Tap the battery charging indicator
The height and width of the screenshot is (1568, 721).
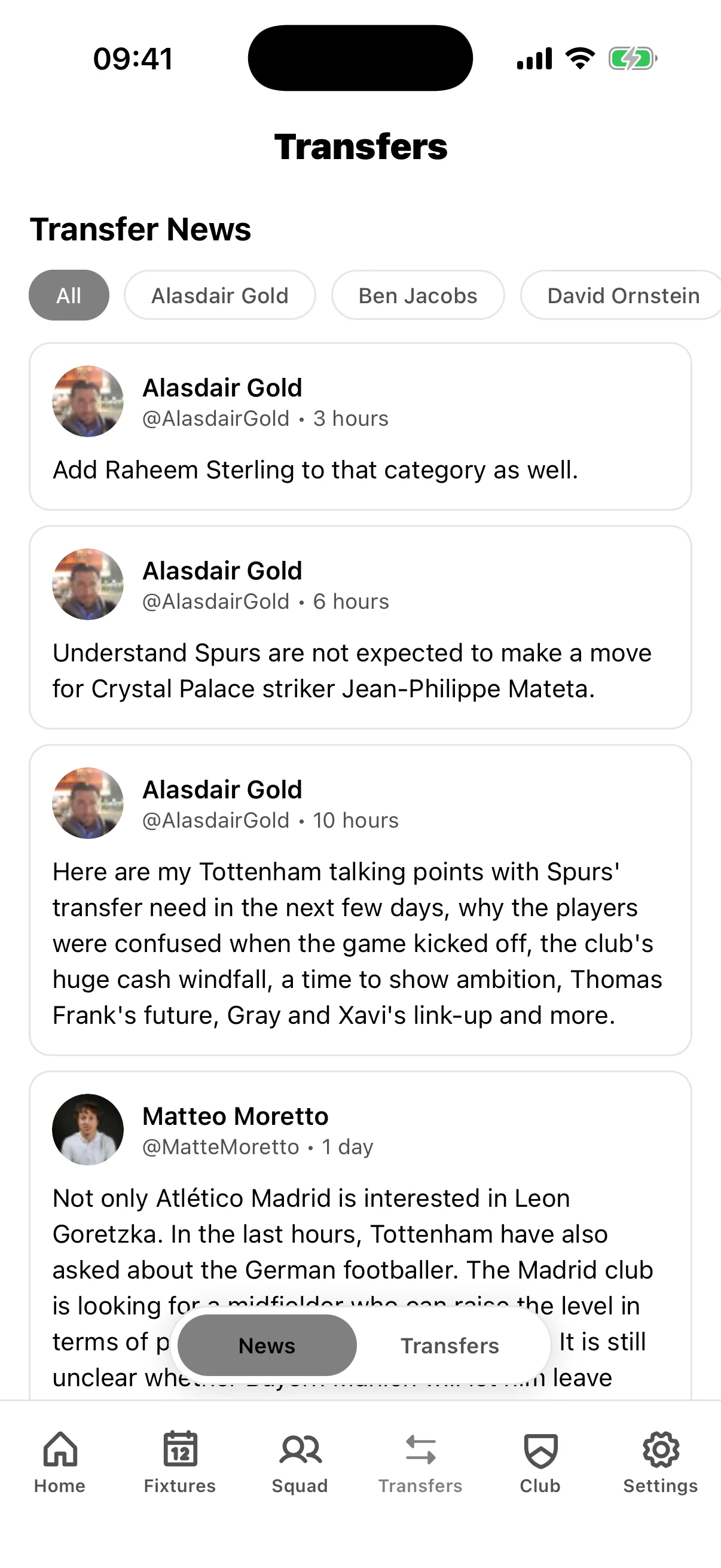click(x=633, y=58)
